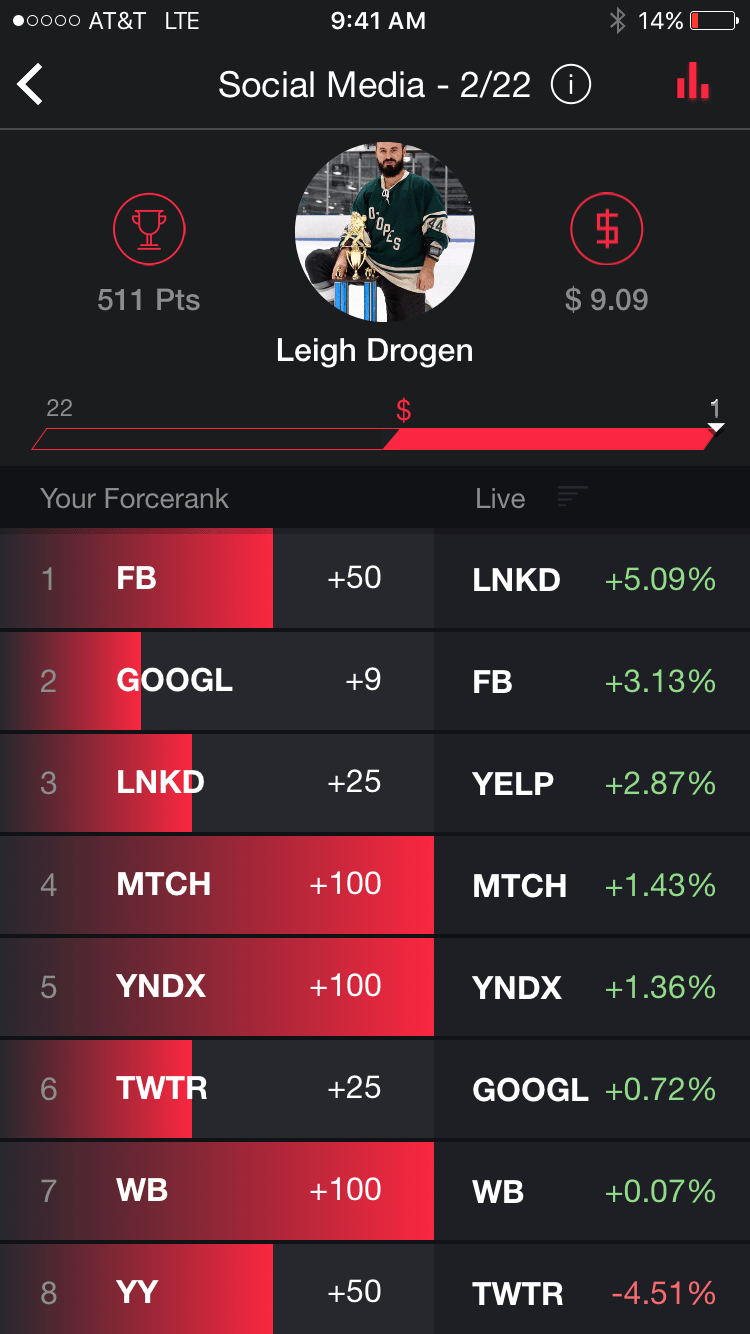
Task: View live YELP stock at +2.87%
Action: tap(593, 784)
